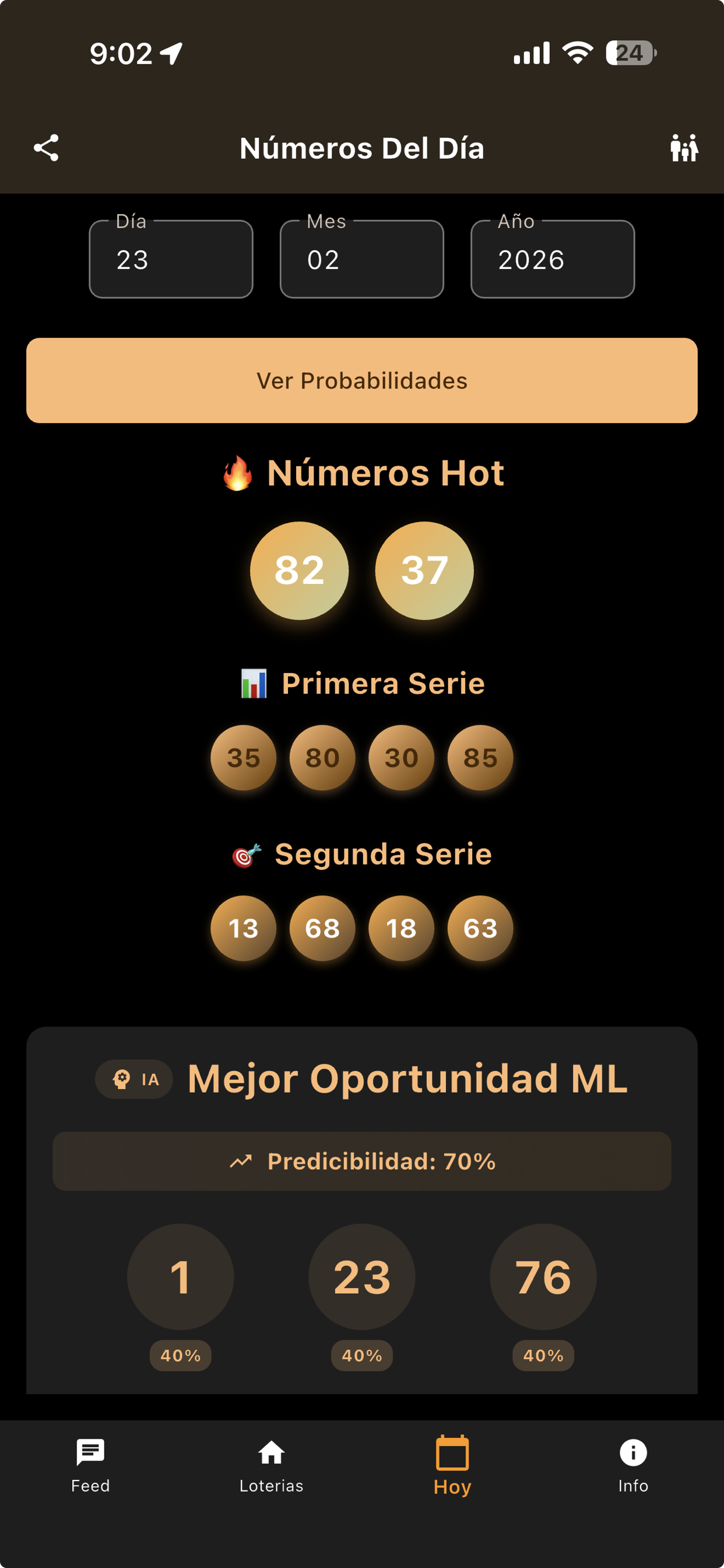Tap hot number 37
724x1568 pixels.
point(424,570)
